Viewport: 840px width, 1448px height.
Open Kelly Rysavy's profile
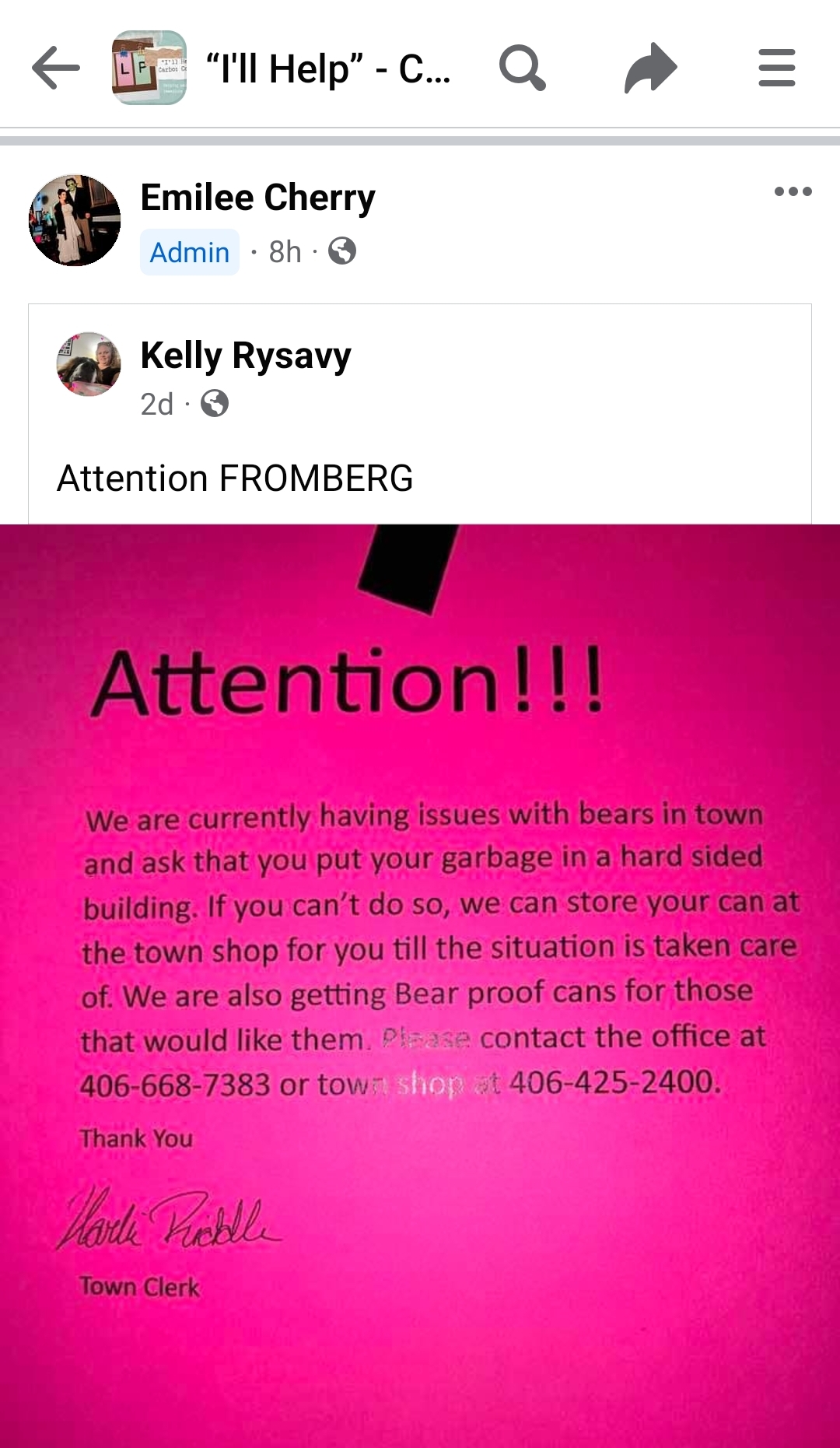click(245, 356)
